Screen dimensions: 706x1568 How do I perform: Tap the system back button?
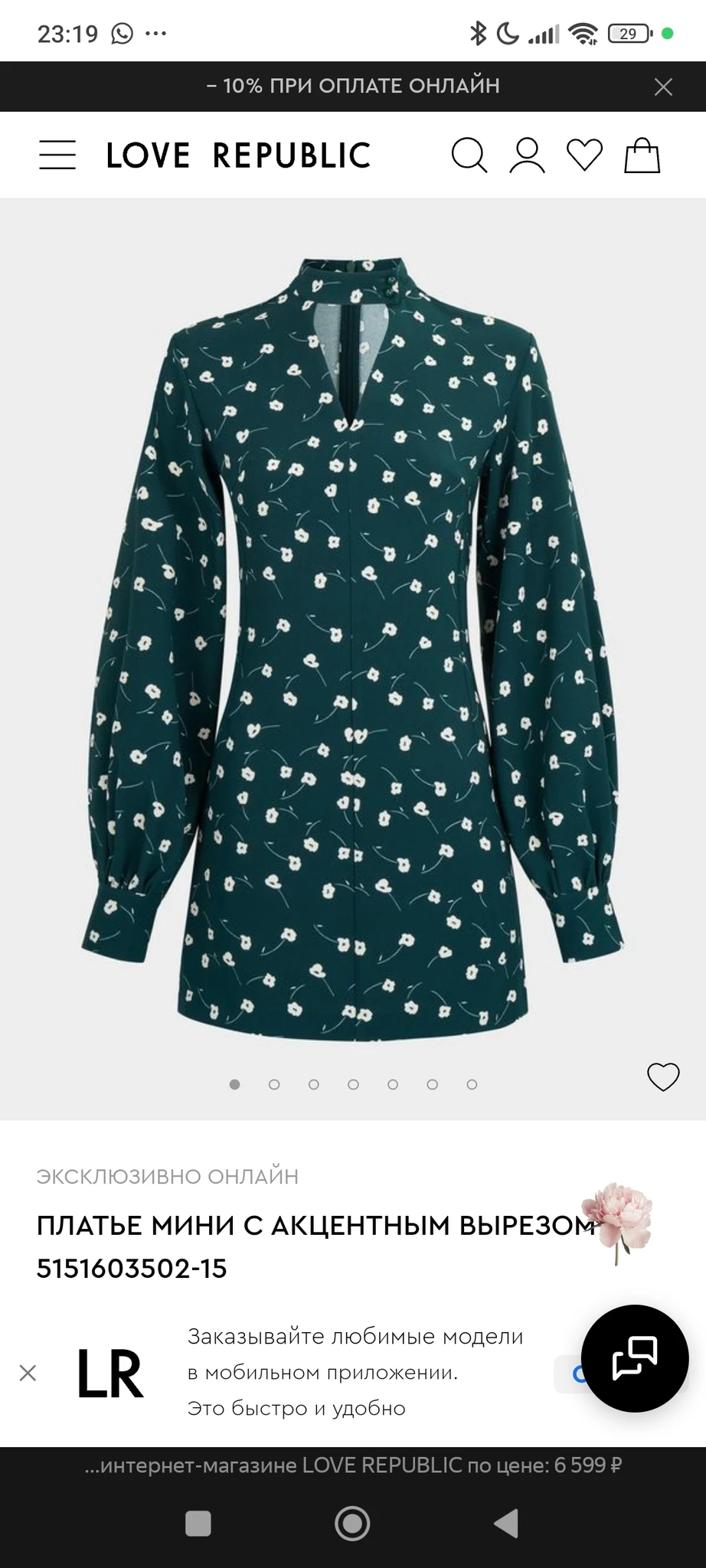click(507, 1523)
